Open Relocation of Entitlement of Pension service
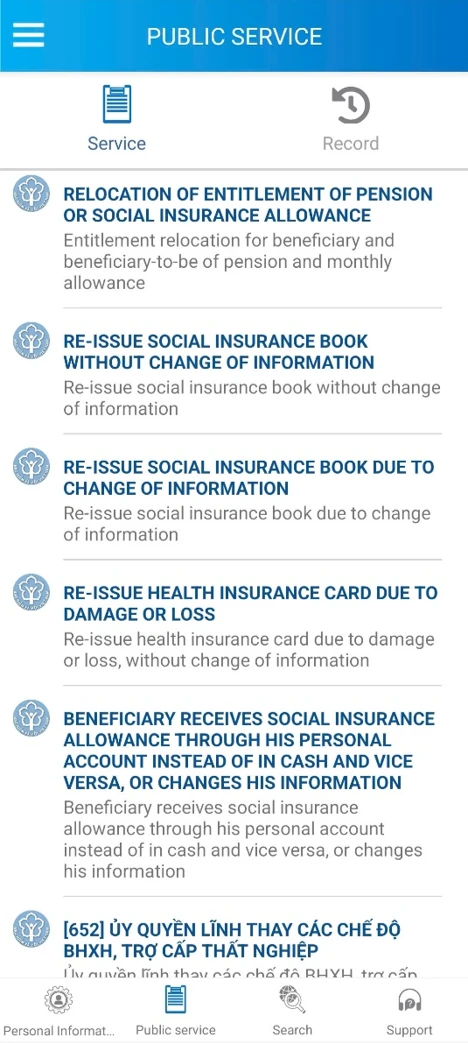Screen dimensions: 468x1043 234,239
